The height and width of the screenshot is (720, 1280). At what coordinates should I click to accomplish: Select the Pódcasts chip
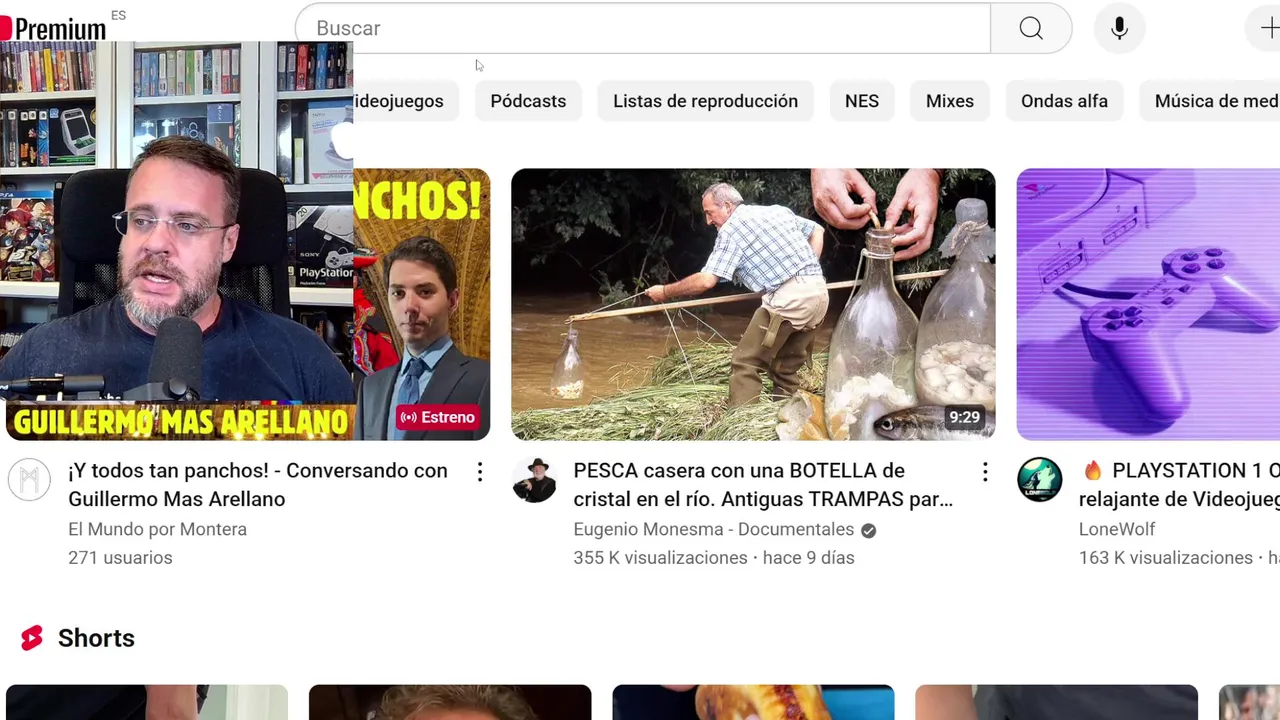[528, 101]
